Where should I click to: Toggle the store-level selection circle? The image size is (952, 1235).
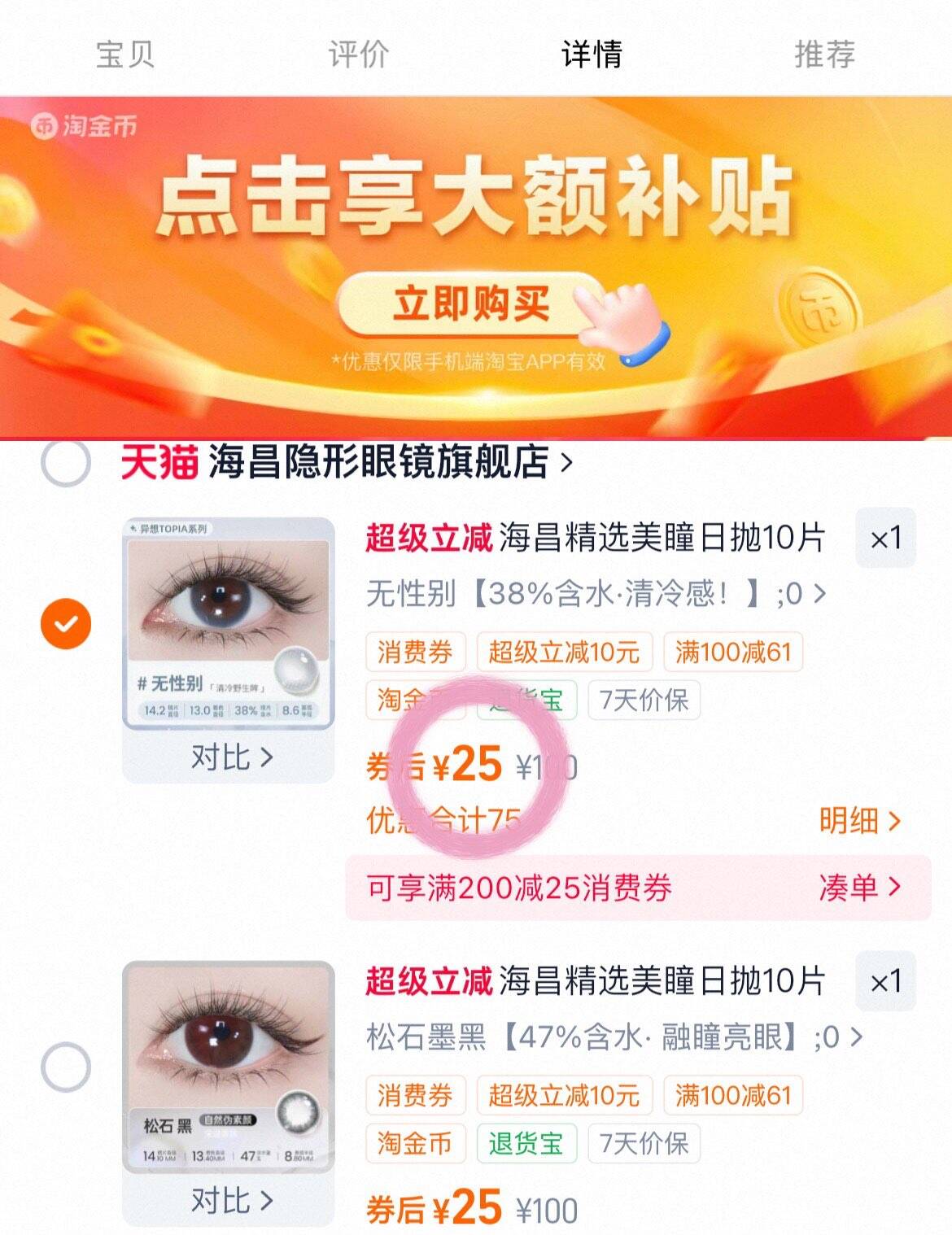point(67,463)
